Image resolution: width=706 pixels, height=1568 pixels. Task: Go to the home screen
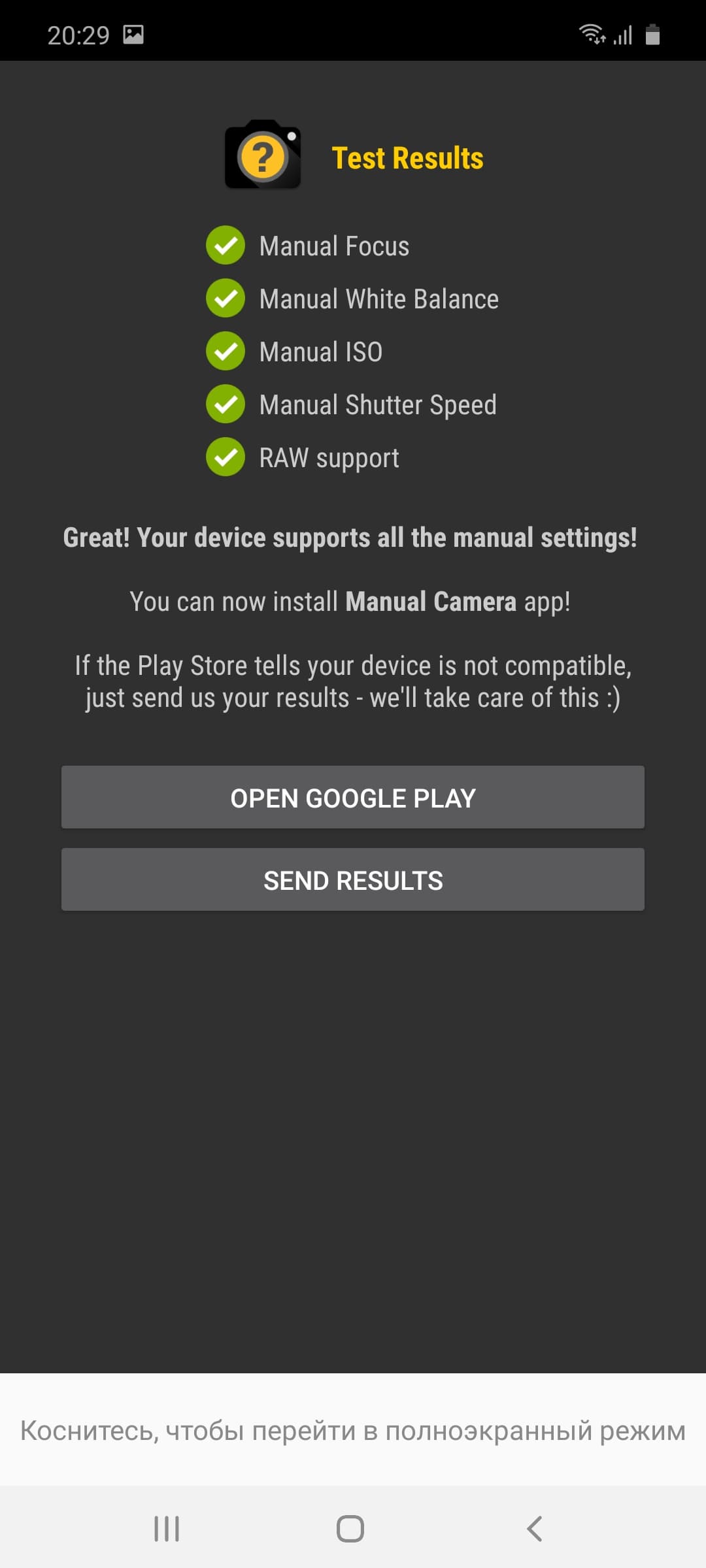[350, 1529]
